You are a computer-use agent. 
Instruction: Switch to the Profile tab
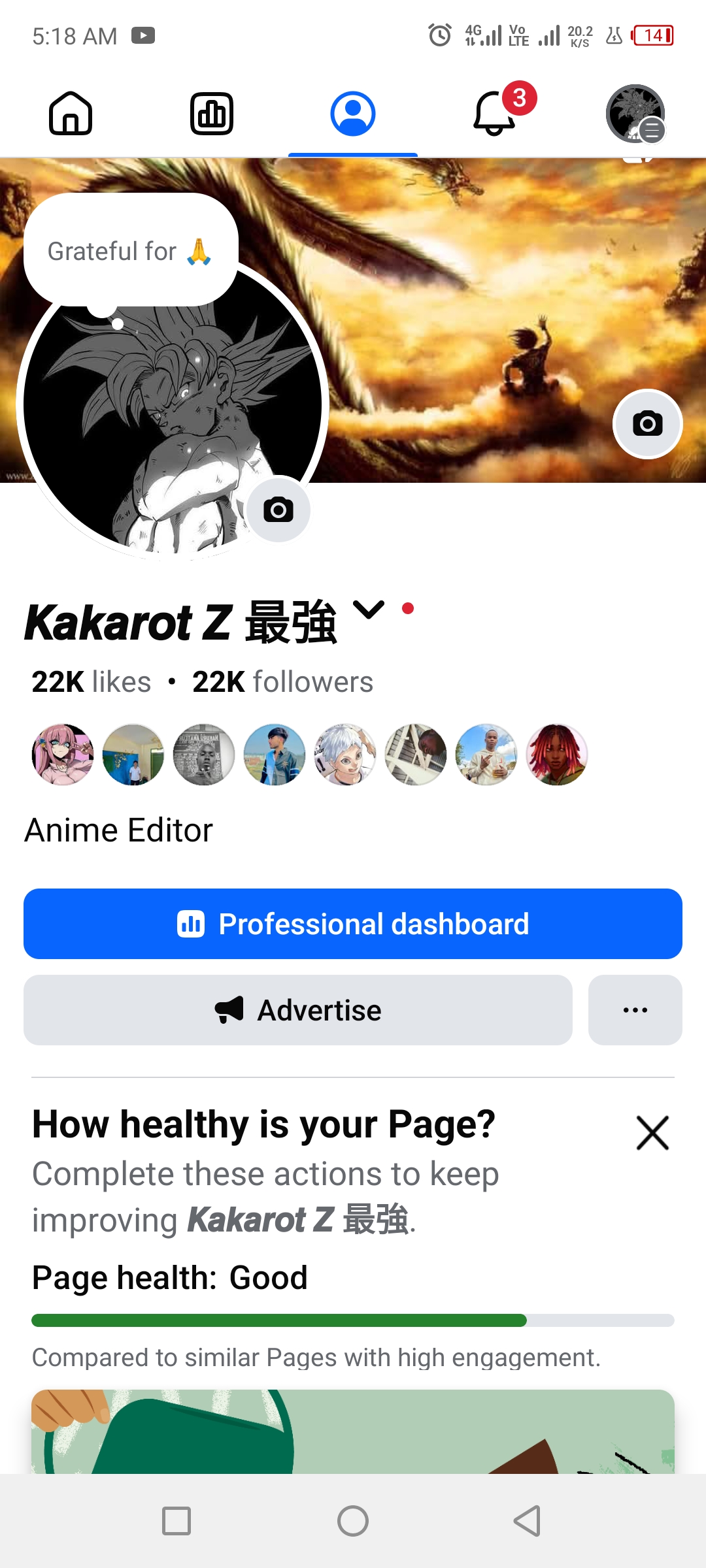point(353,114)
